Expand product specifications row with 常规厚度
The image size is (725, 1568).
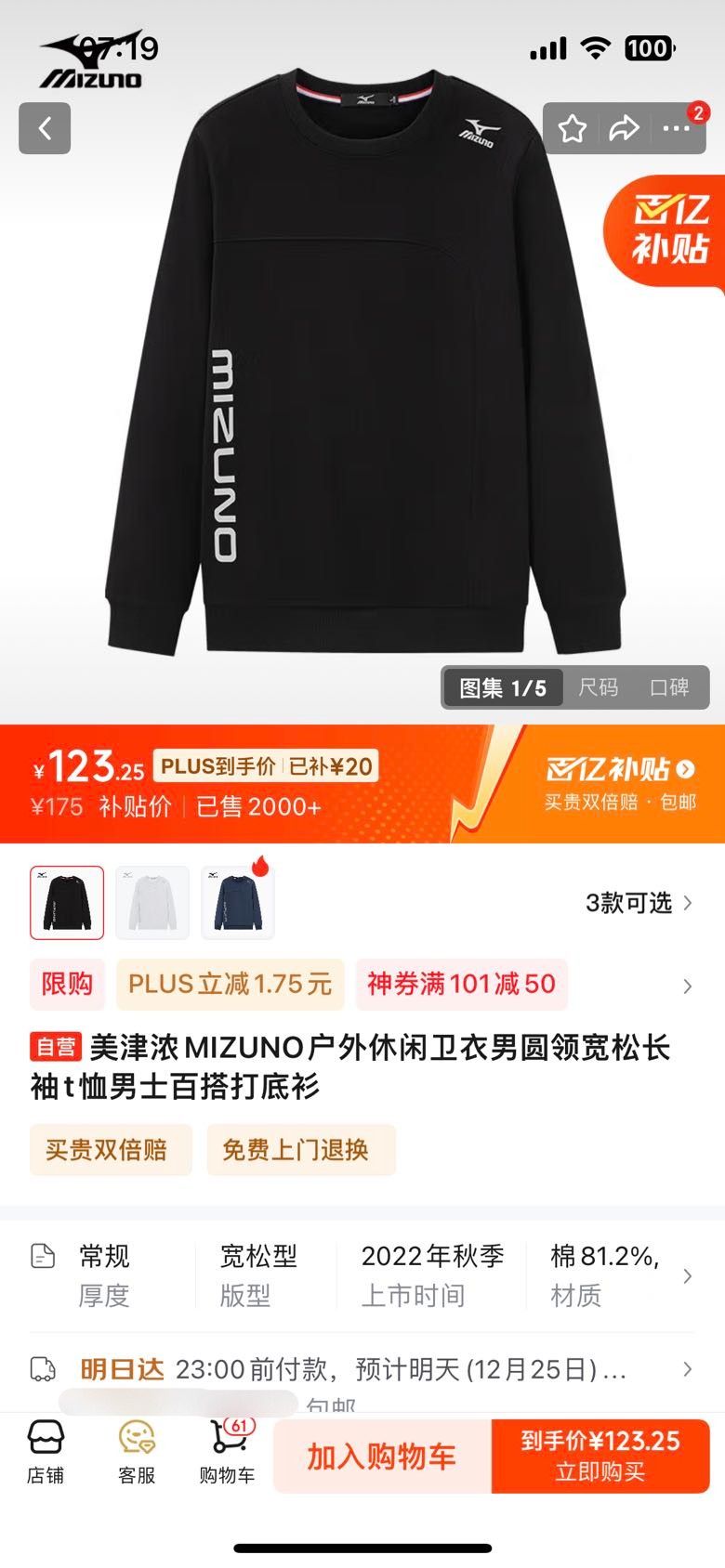click(x=362, y=1276)
